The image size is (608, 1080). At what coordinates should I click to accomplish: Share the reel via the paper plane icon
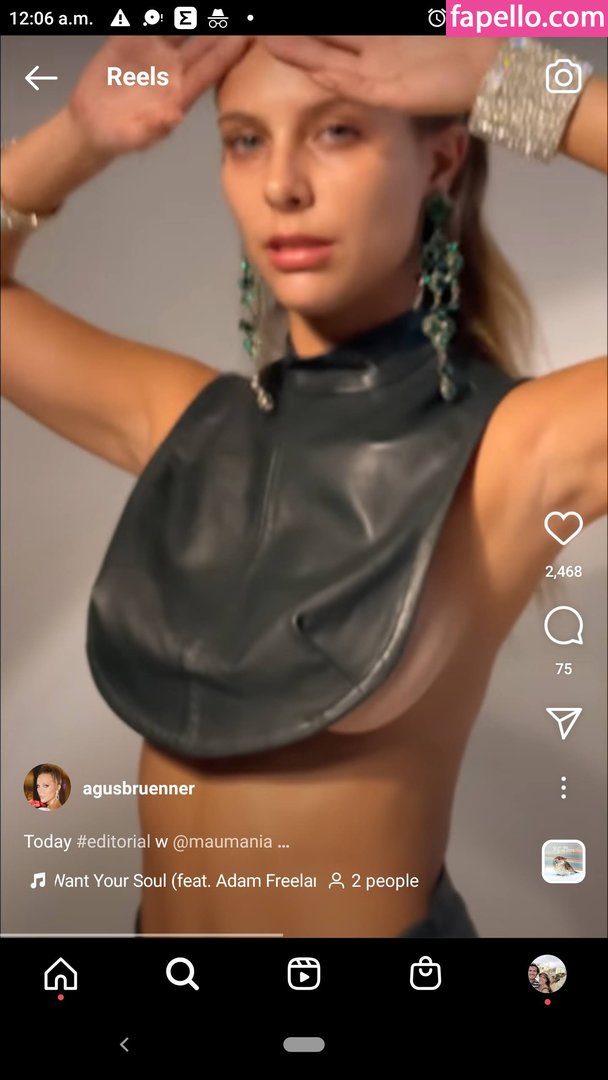(x=564, y=723)
